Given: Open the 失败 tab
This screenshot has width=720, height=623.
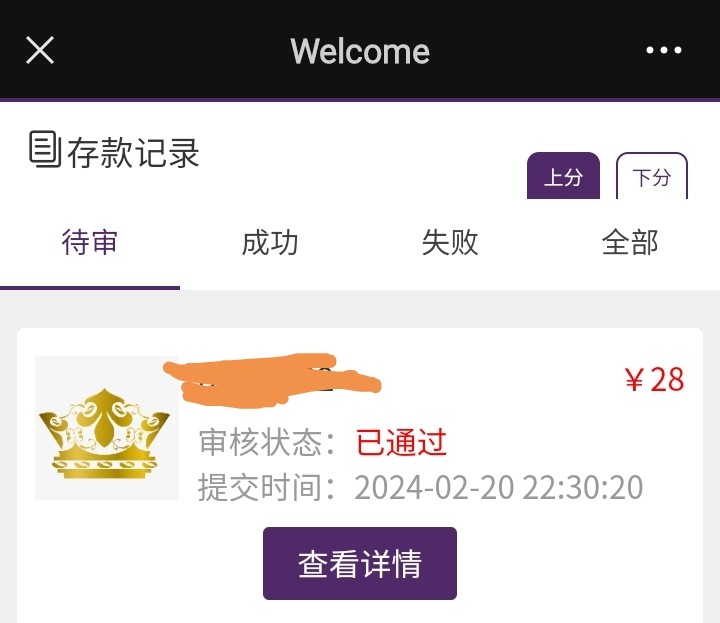Looking at the screenshot, I should tap(450, 243).
